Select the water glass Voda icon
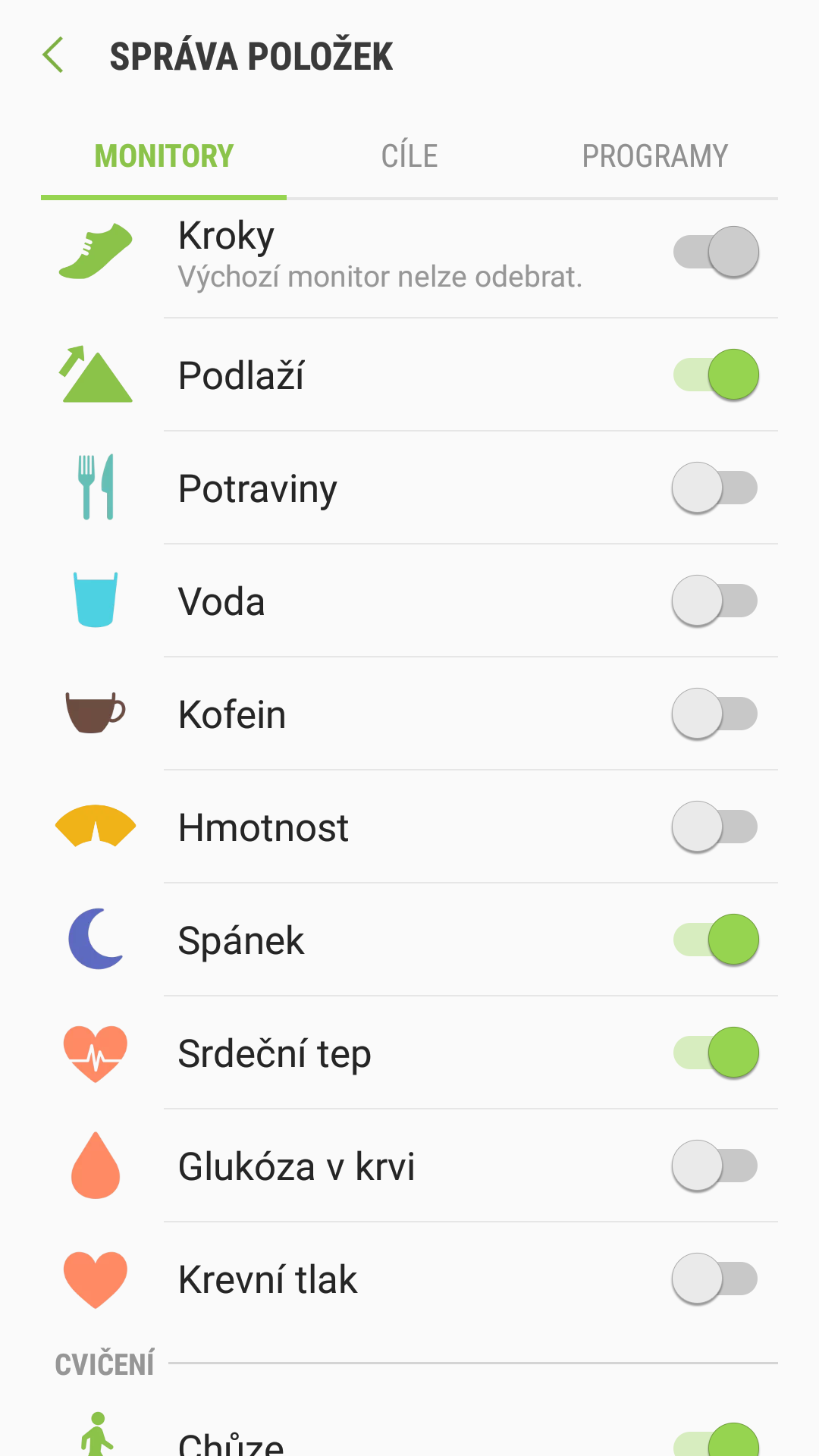Screen dimensions: 819x1456 click(x=96, y=599)
